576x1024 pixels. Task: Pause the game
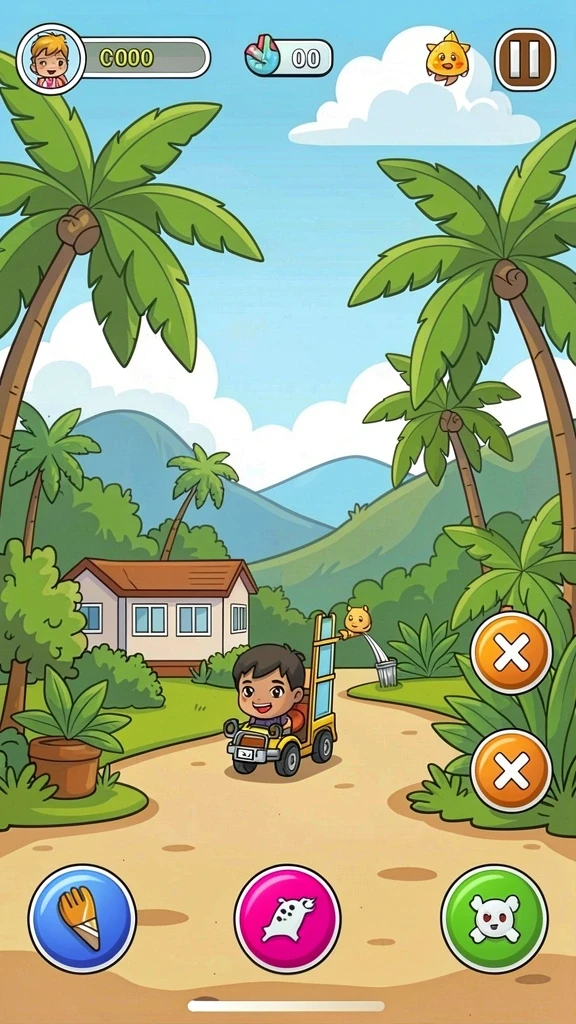coord(525,59)
